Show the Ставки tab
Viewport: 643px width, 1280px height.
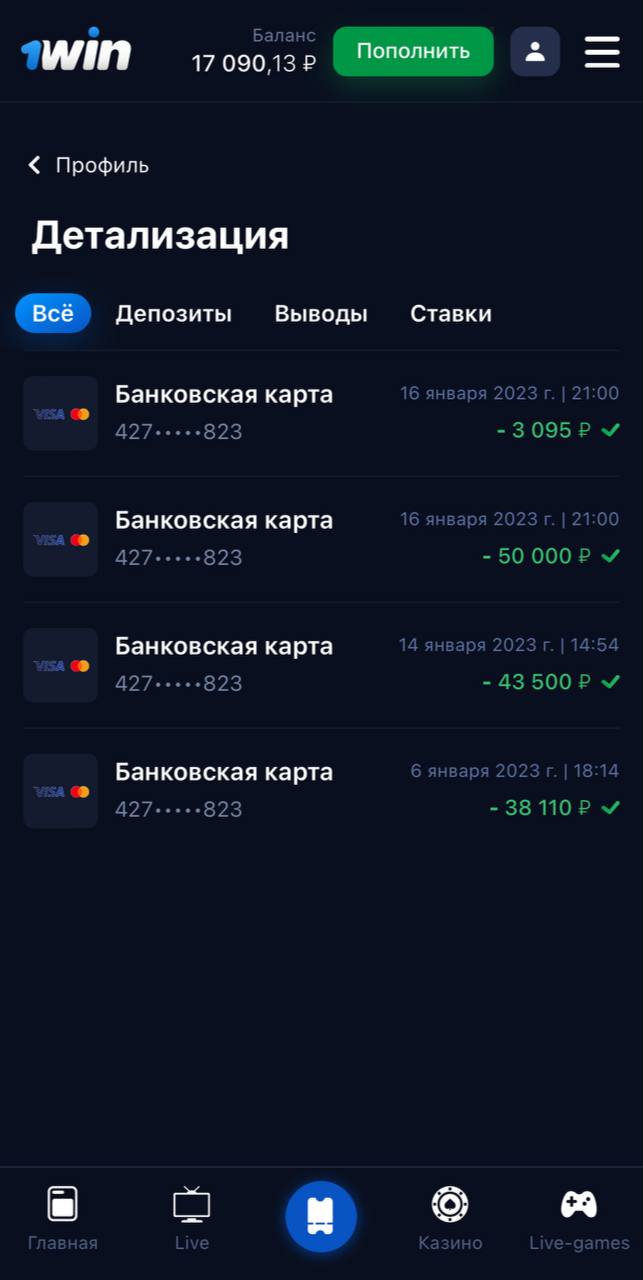pos(451,313)
